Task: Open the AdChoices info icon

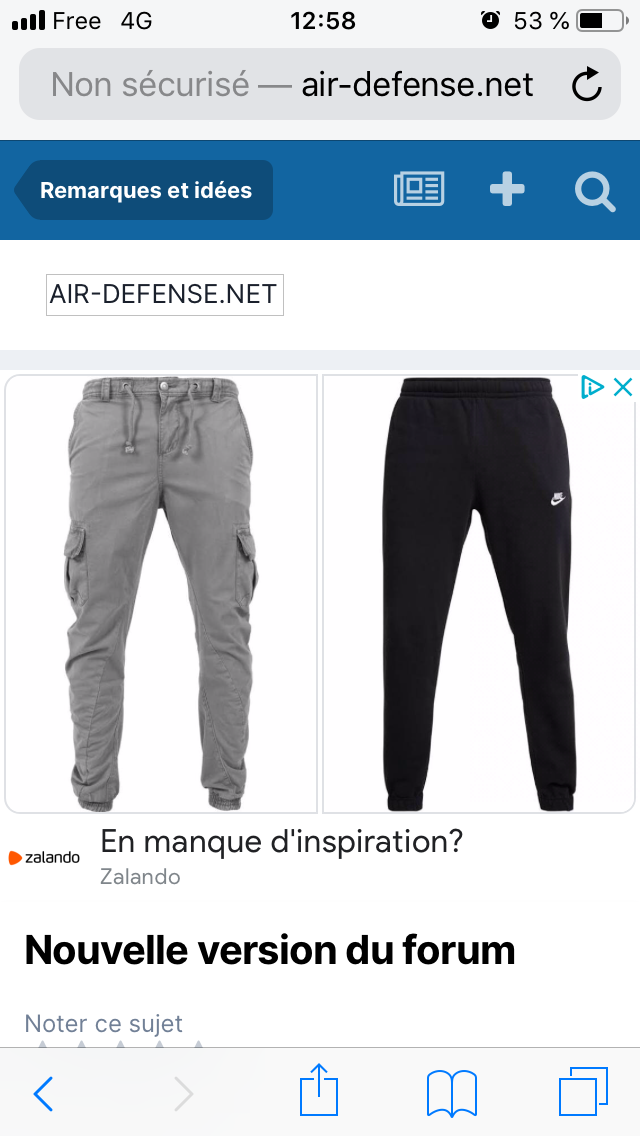Action: coord(593,387)
